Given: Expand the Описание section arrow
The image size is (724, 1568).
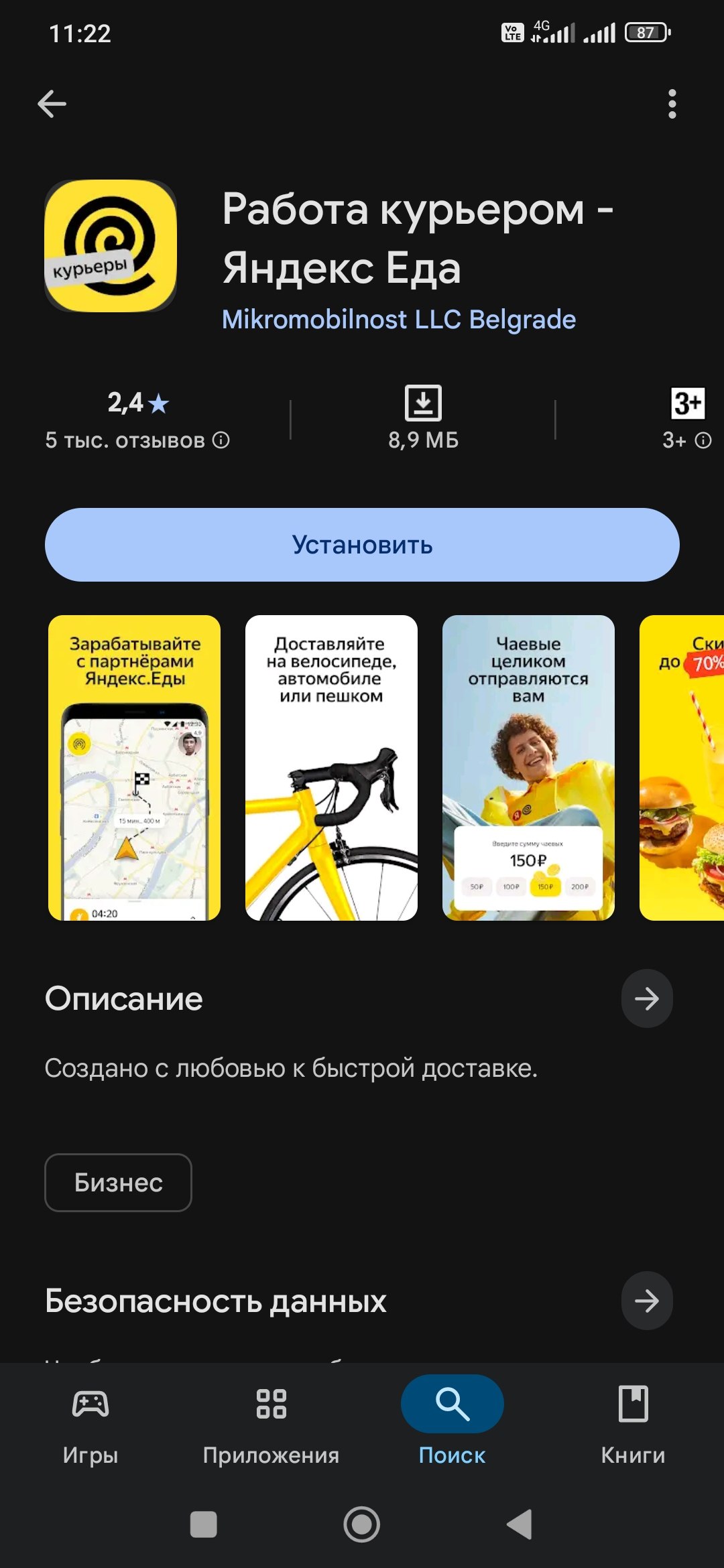Looking at the screenshot, I should point(646,998).
